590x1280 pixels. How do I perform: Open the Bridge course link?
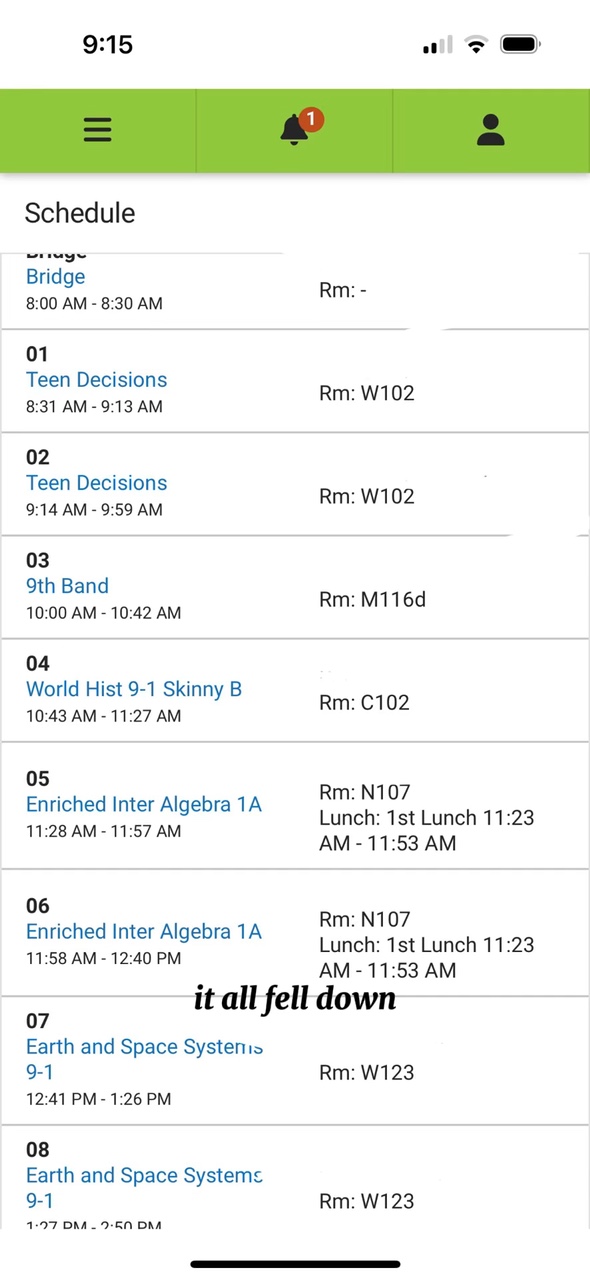(56, 277)
